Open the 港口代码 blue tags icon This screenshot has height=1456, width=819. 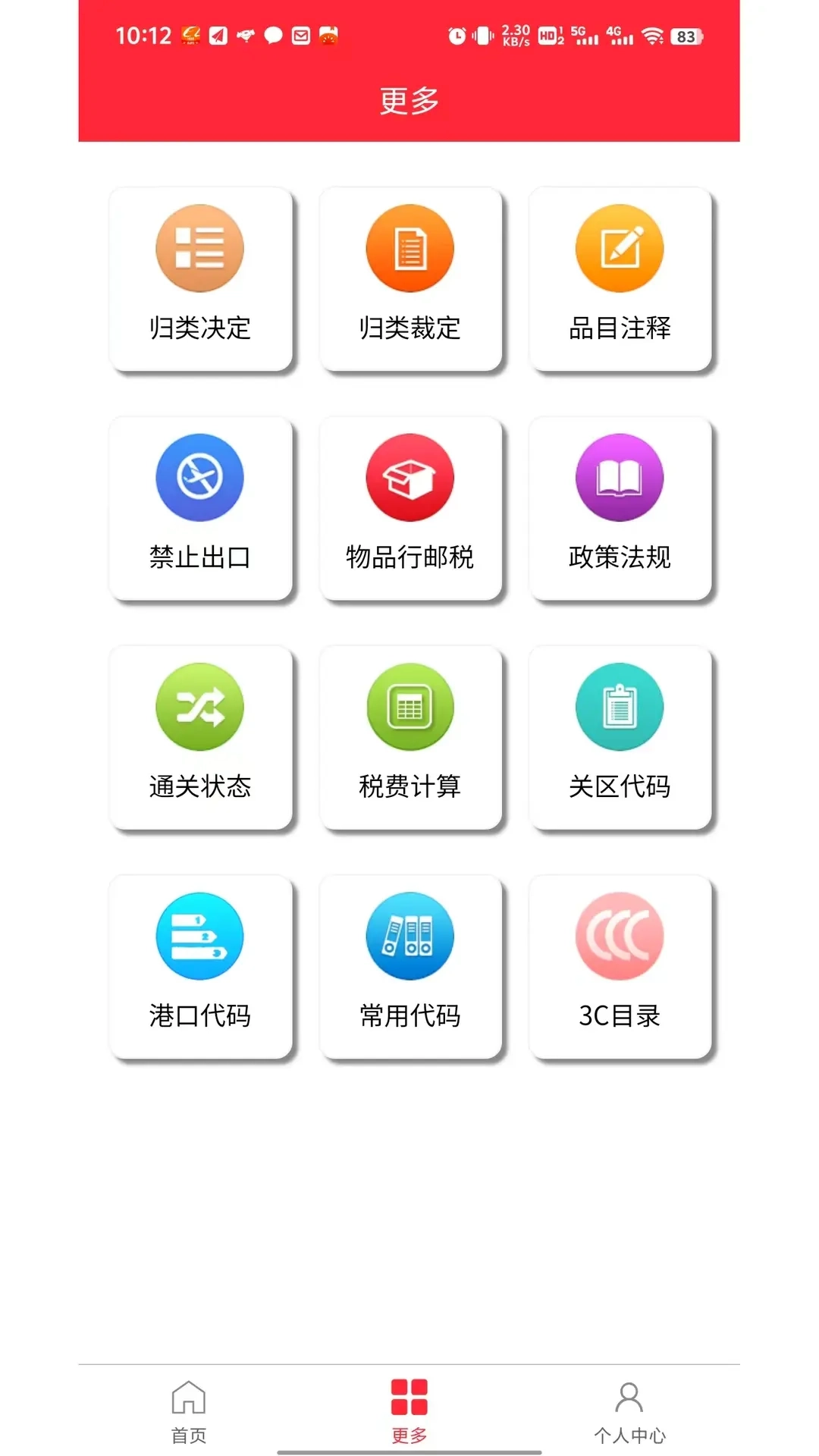(200, 937)
